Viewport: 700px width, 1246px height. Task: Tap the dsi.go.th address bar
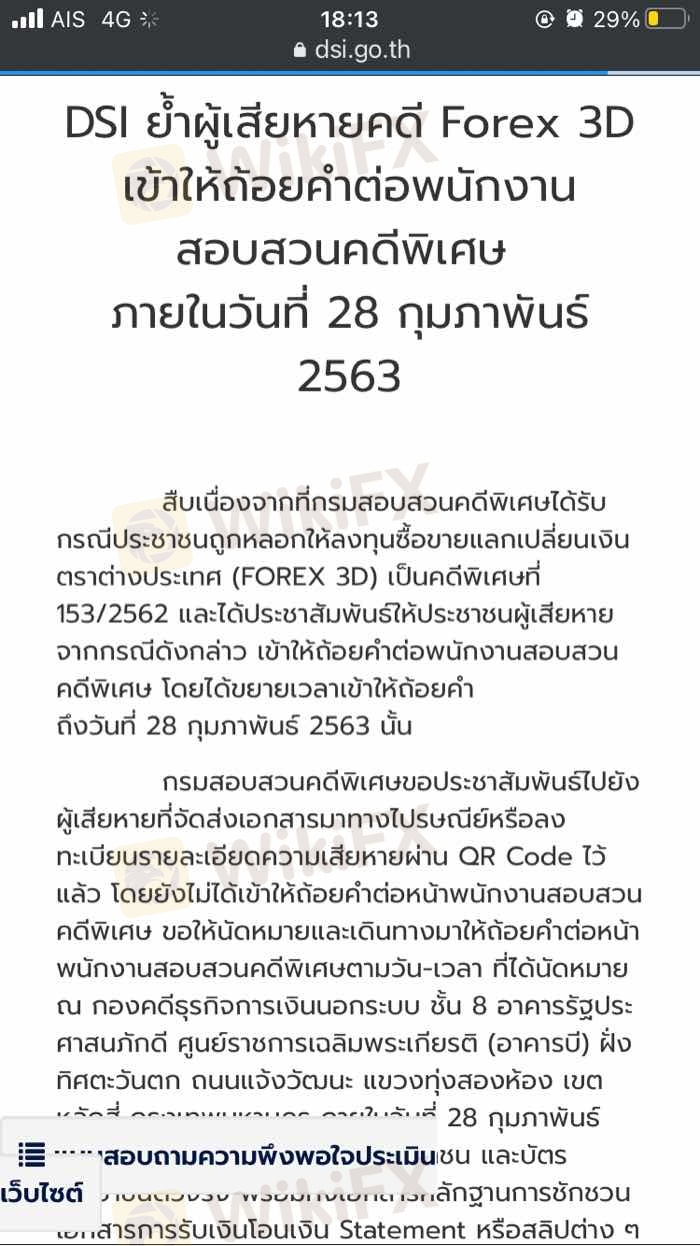(352, 50)
